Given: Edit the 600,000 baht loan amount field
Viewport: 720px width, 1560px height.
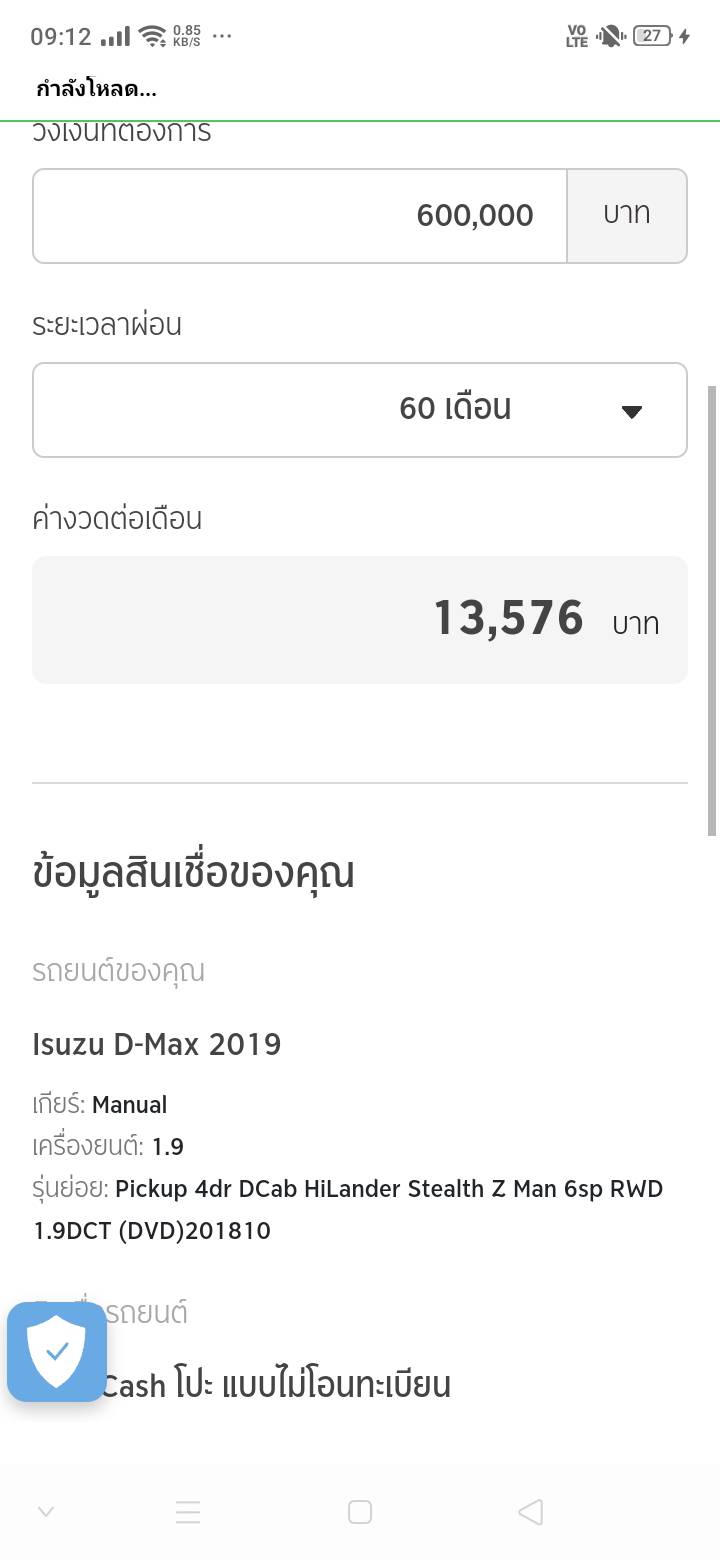Looking at the screenshot, I should 300,216.
